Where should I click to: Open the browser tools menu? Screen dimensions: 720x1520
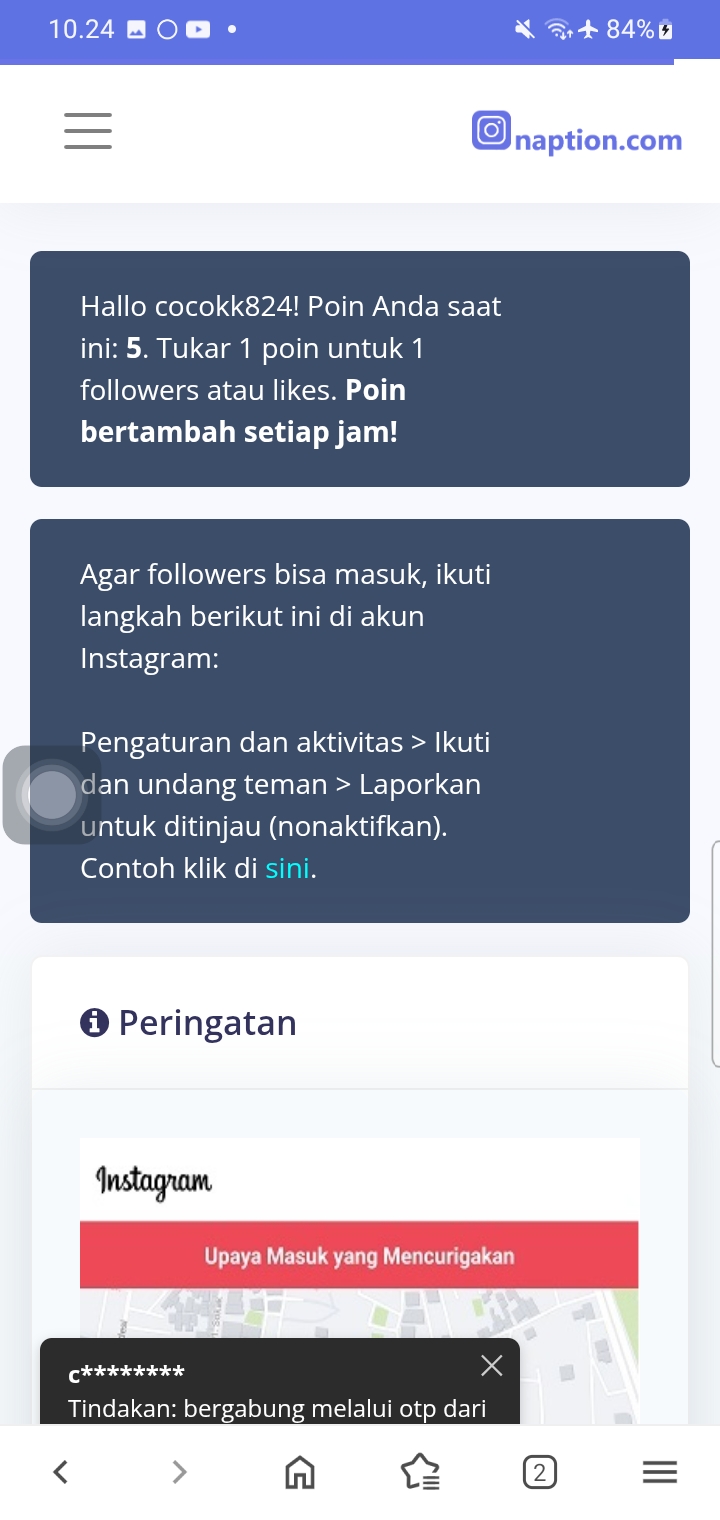coord(660,1471)
